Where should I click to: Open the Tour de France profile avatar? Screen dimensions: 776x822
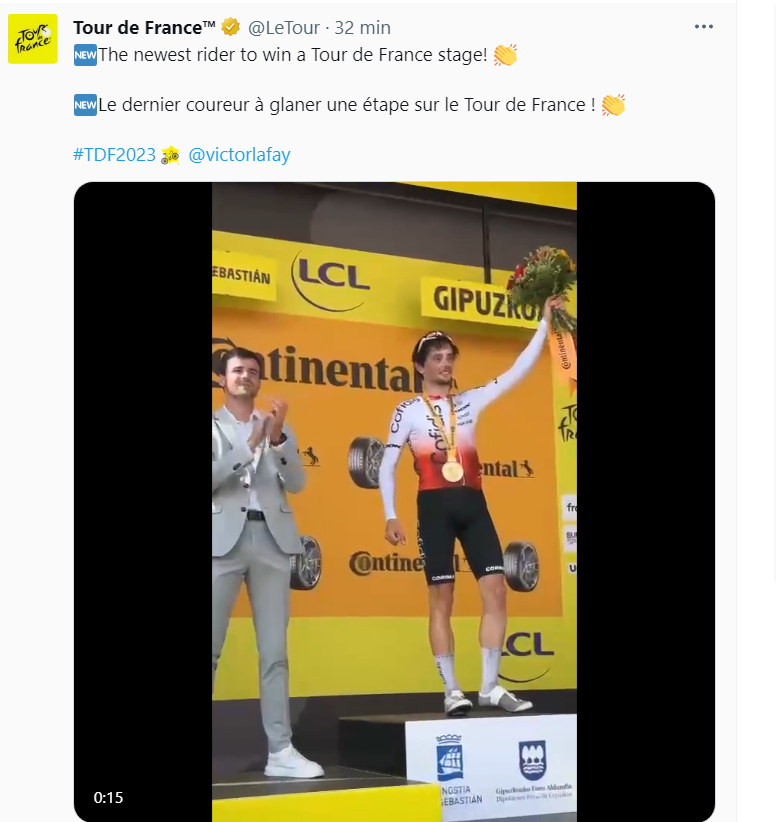(32, 39)
